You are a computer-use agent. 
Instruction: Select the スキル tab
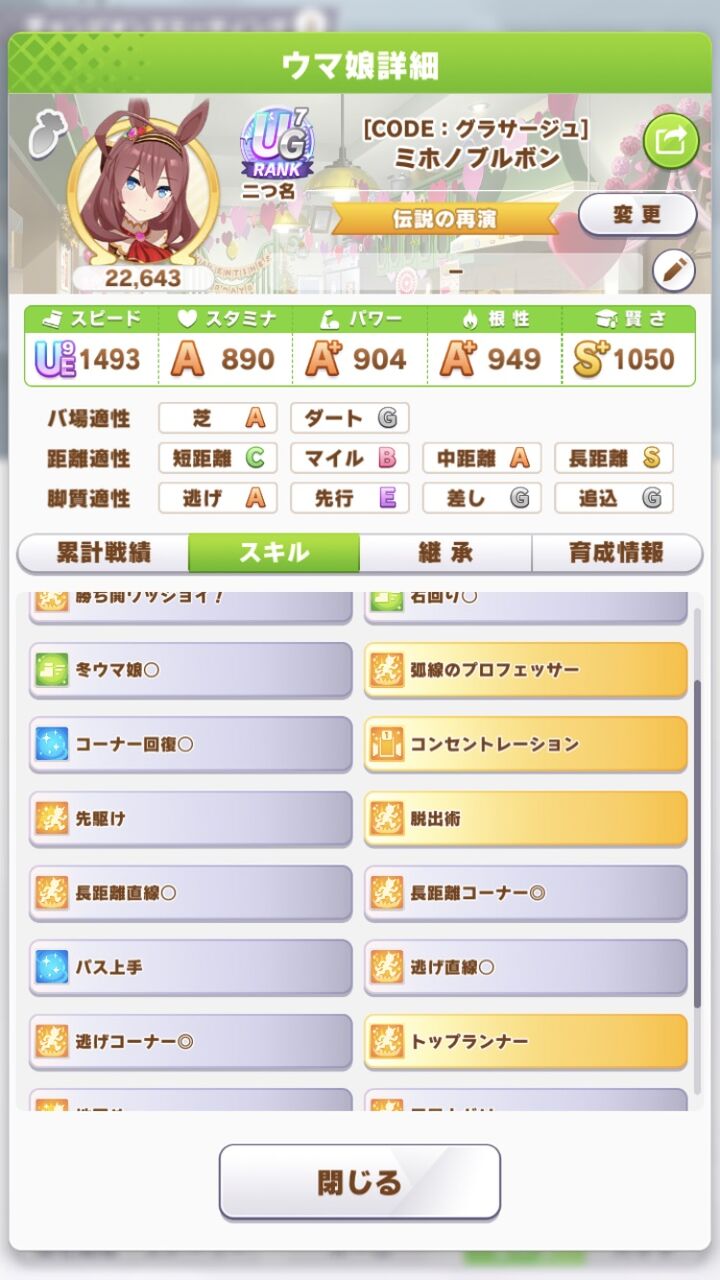tap(272, 551)
